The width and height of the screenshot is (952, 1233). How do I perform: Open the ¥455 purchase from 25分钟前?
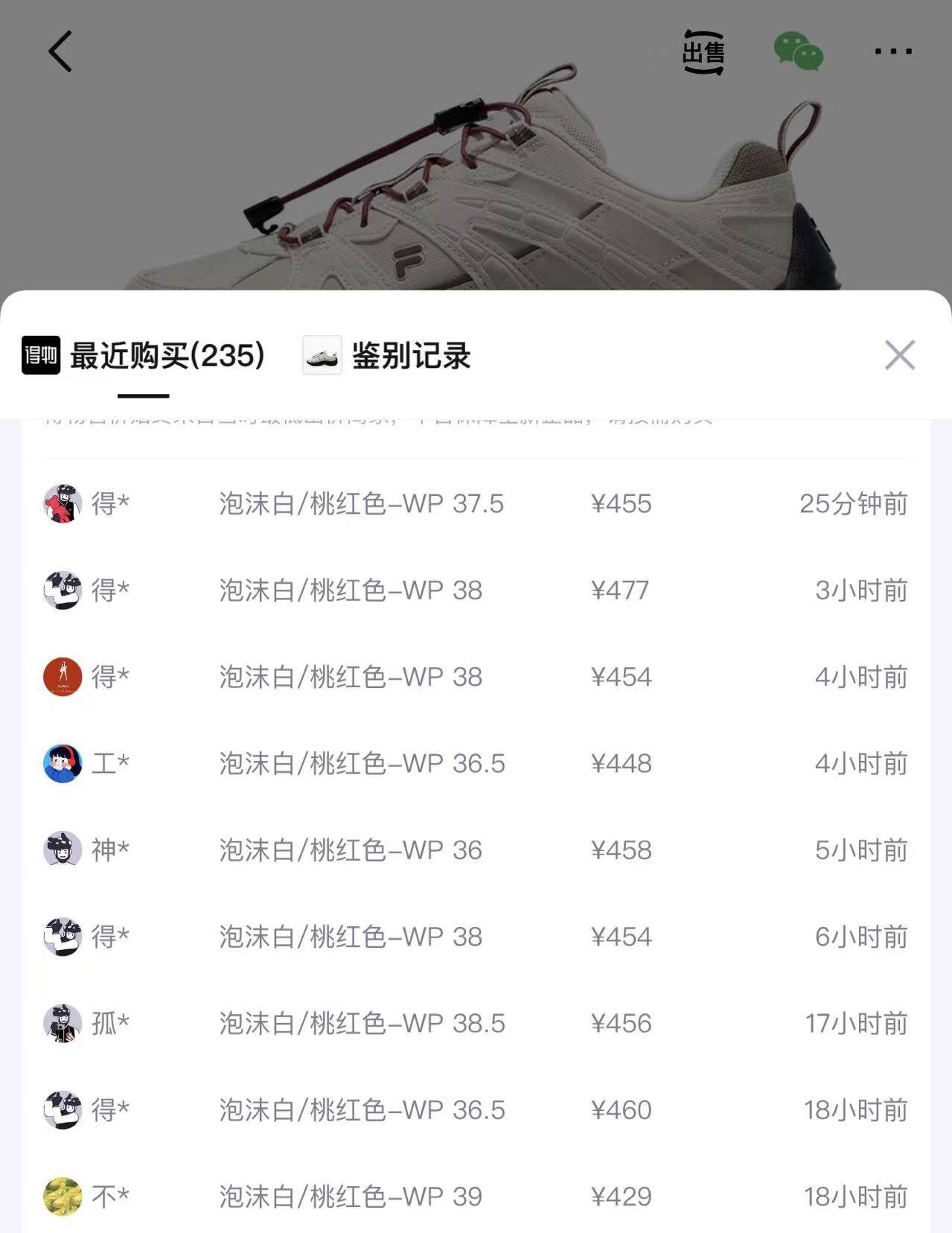point(476,504)
